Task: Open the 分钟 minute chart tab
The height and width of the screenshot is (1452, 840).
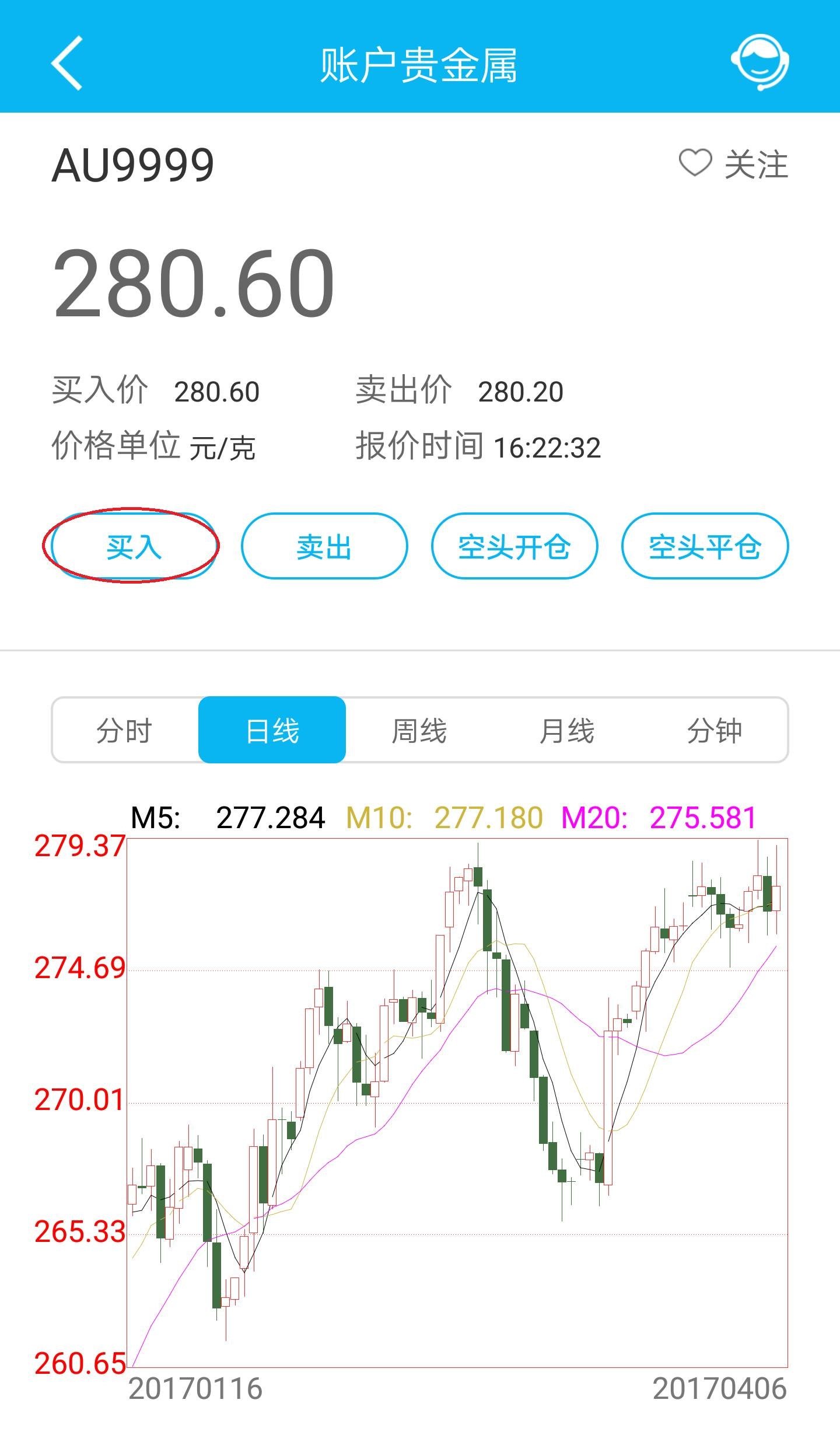Action: click(715, 730)
